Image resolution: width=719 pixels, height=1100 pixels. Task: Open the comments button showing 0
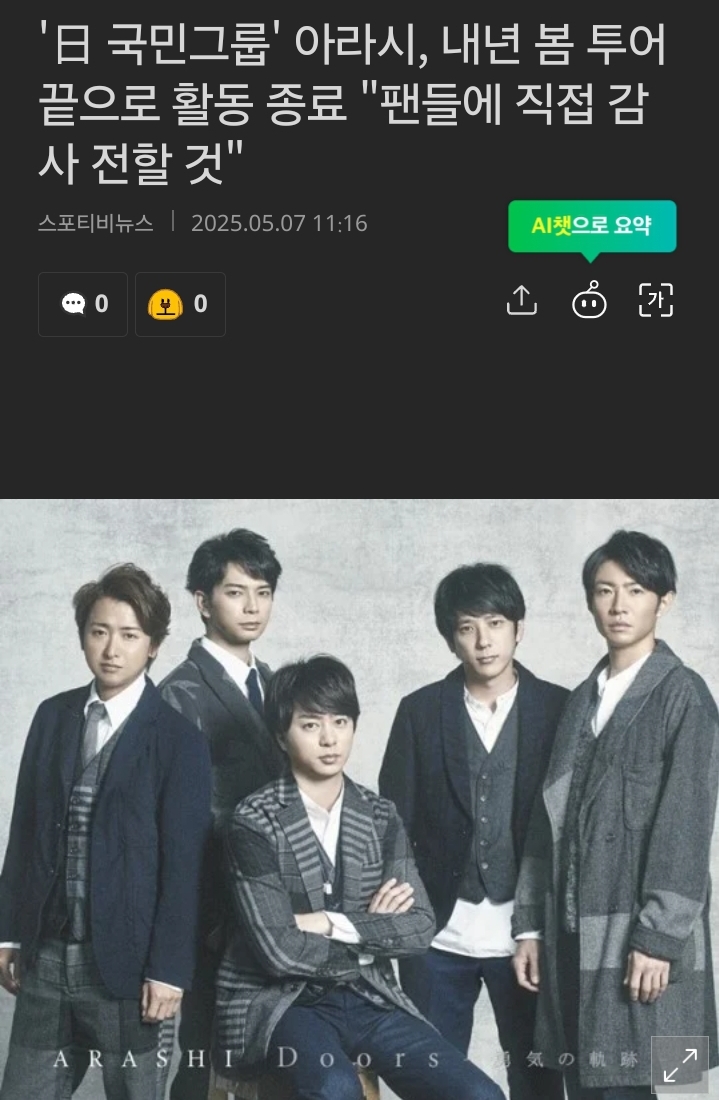click(83, 304)
